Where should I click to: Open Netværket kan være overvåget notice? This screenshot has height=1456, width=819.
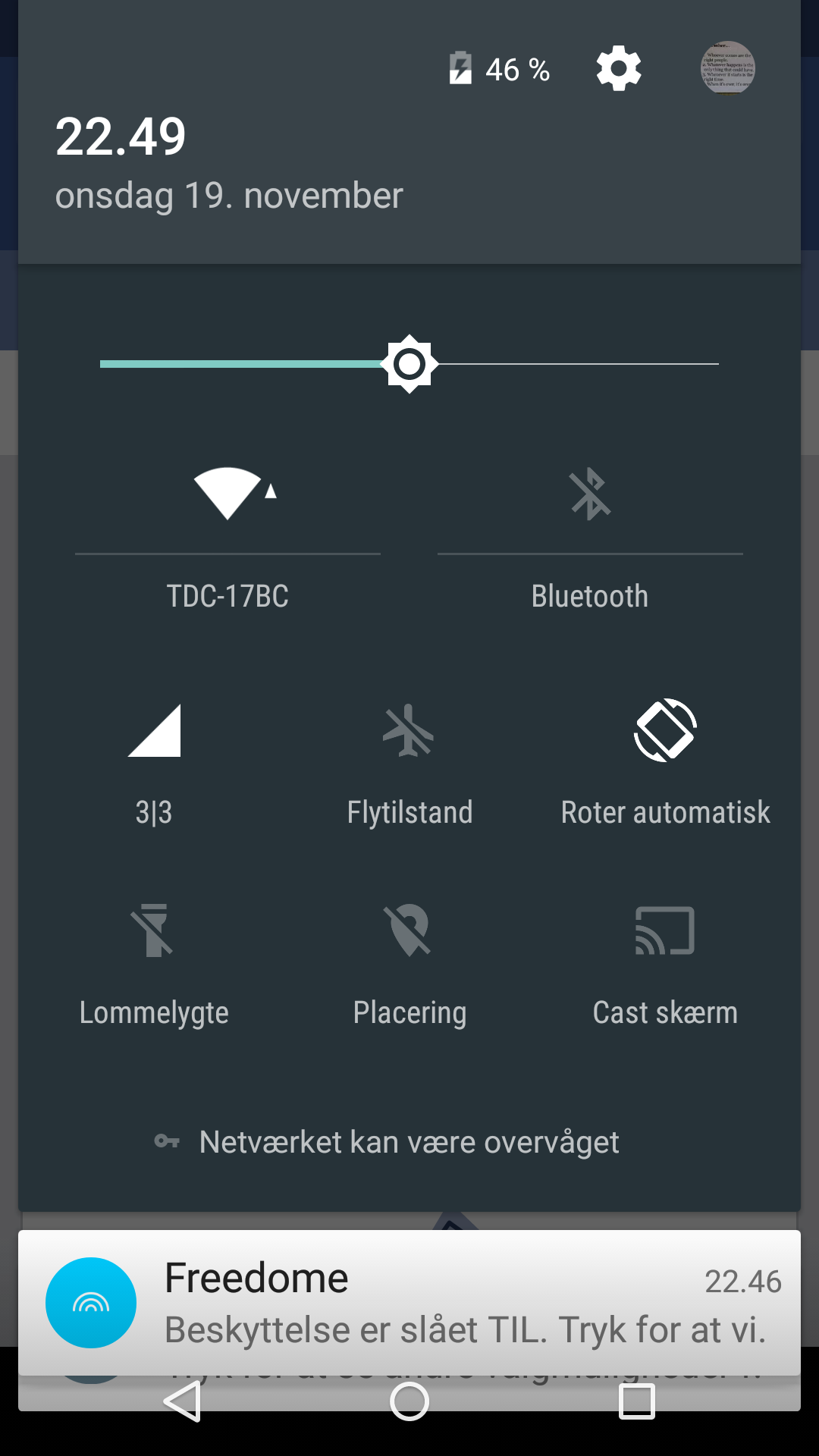coord(409,1142)
